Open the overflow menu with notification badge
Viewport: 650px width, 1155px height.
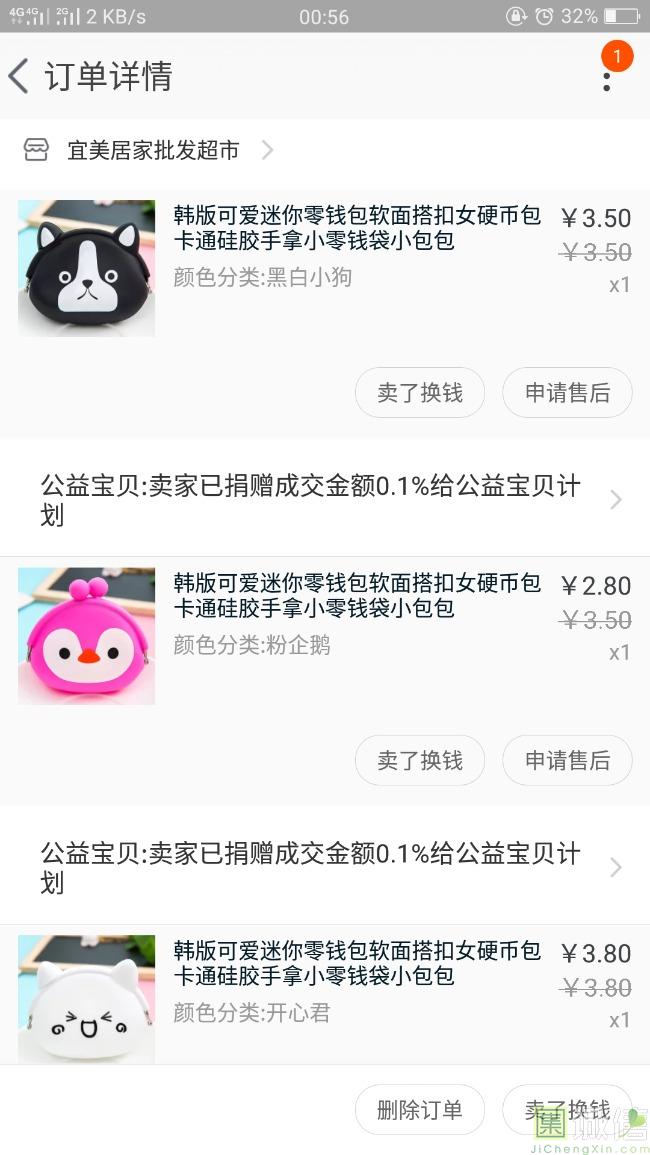tap(607, 75)
